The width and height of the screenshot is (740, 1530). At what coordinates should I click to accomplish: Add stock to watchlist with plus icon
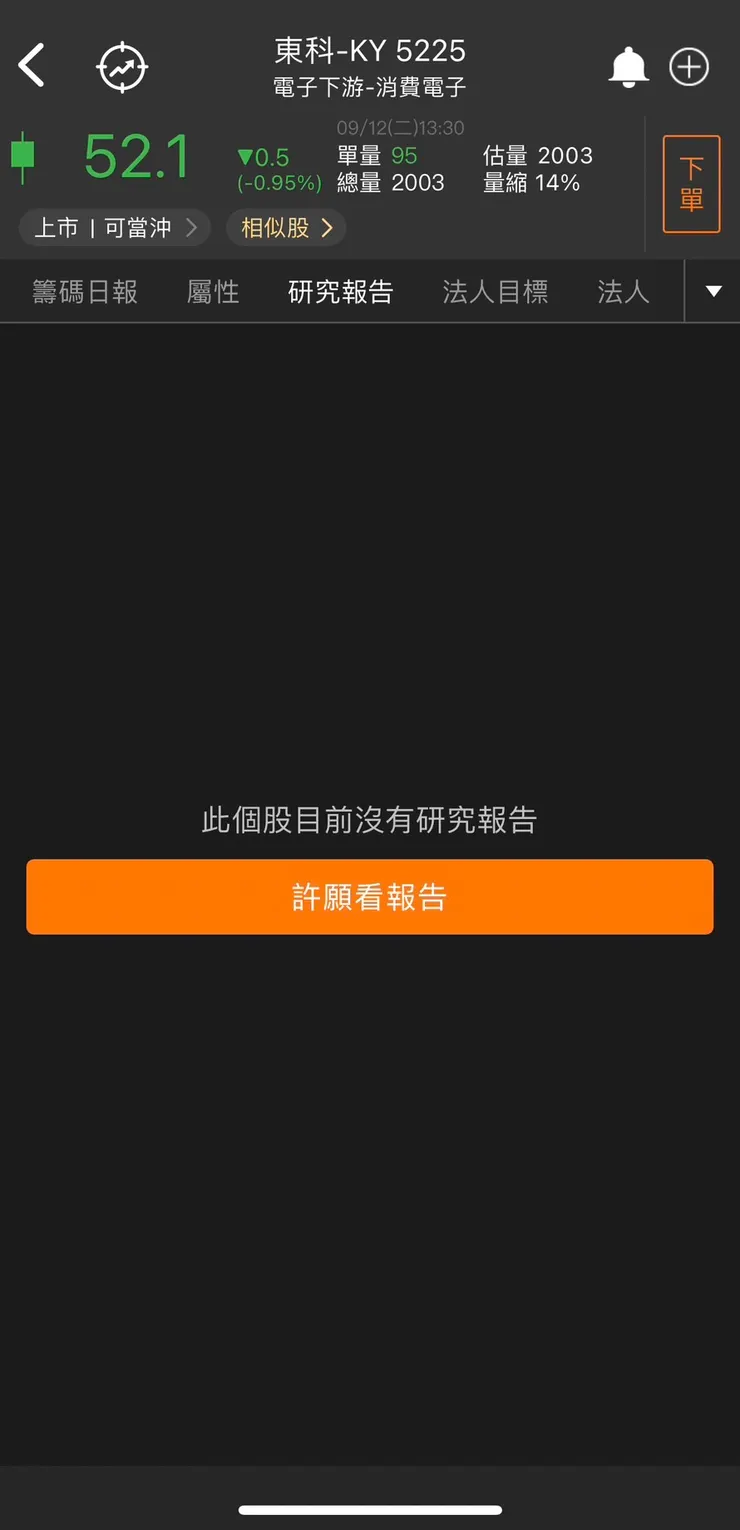[x=689, y=66]
